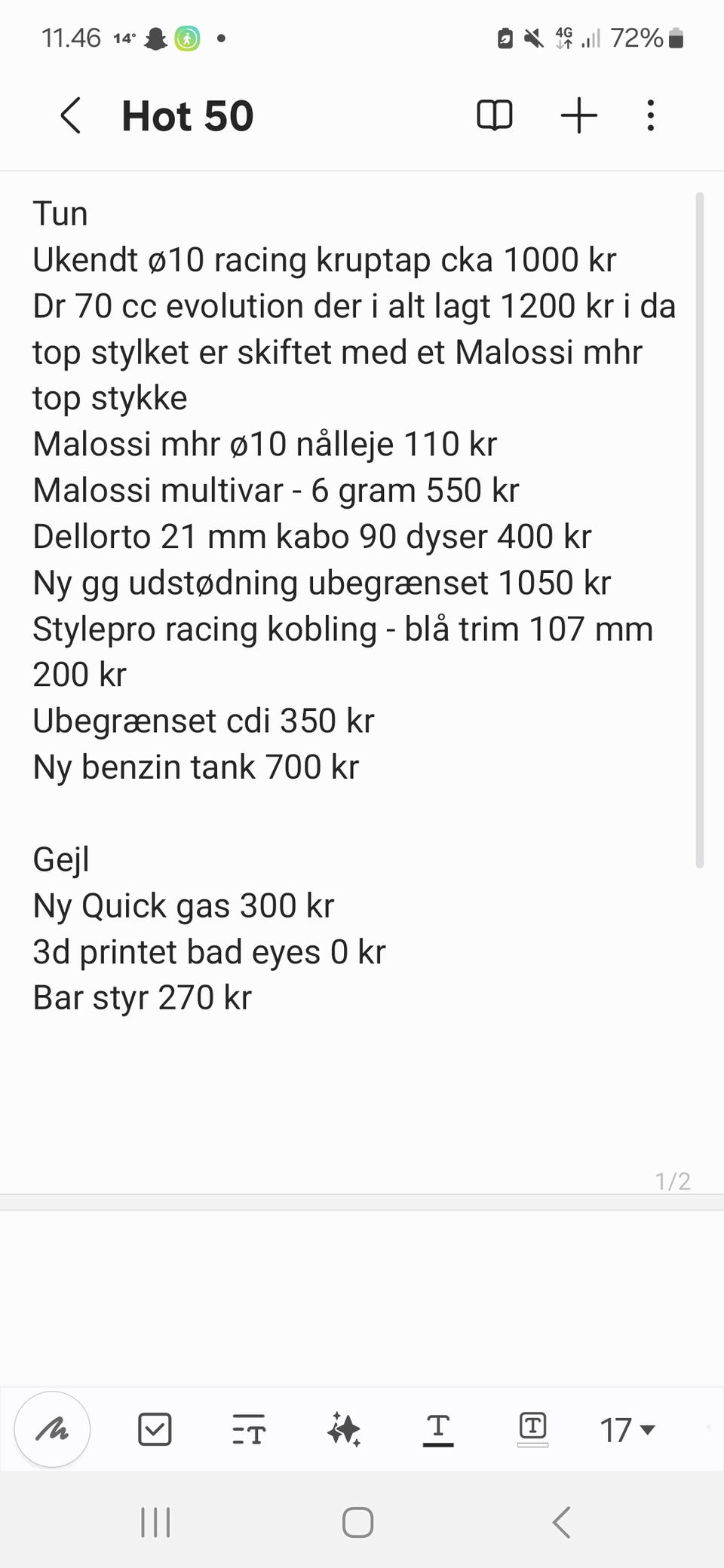Viewport: 724px width, 1568px height.
Task: Select the text highlight tool
Action: (x=532, y=1429)
